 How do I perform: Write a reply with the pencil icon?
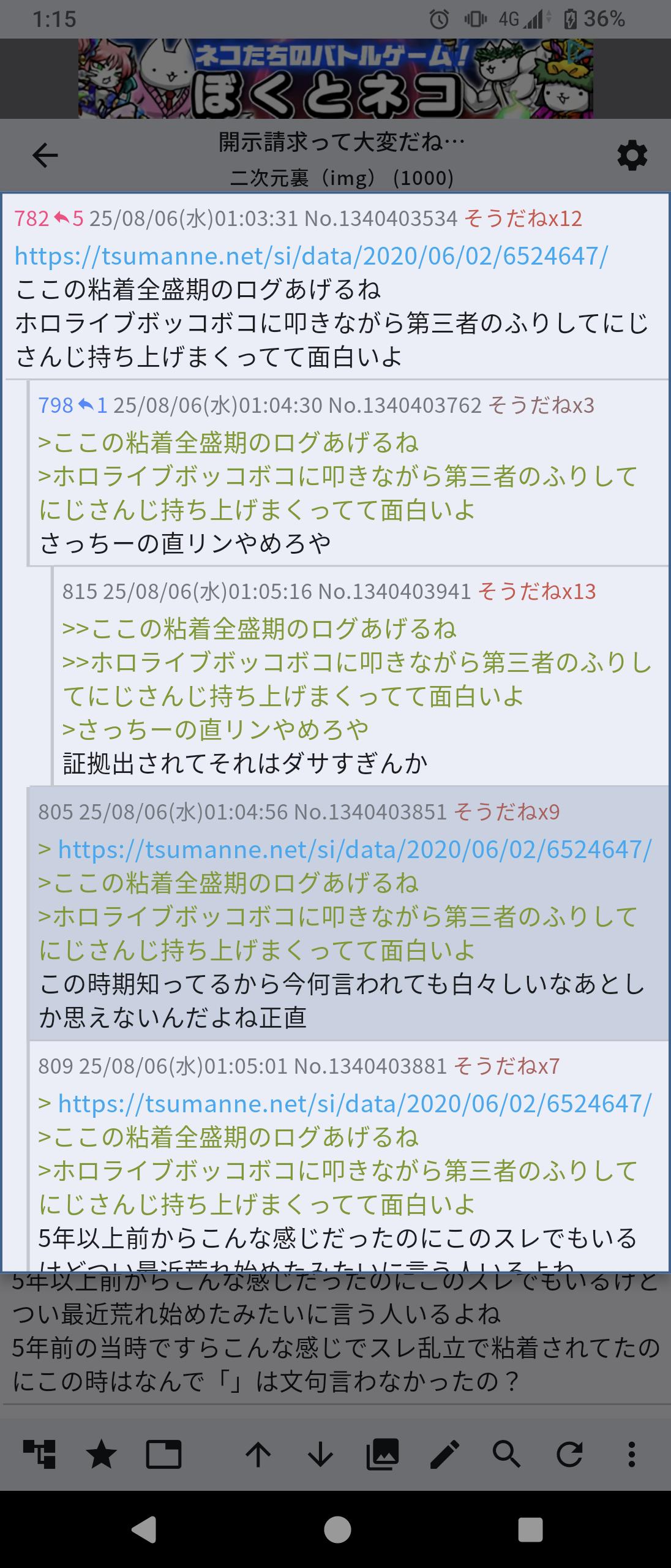pyautogui.click(x=445, y=1454)
